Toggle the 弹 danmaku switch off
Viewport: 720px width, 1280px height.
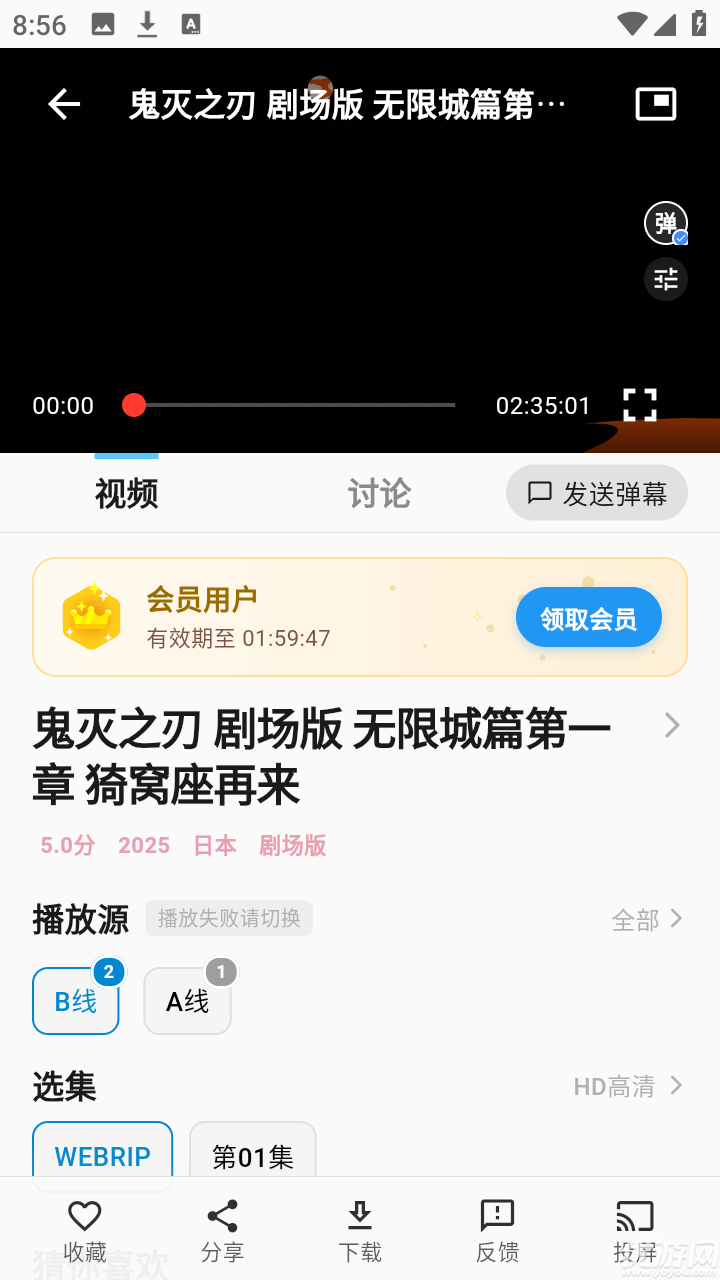coord(664,223)
